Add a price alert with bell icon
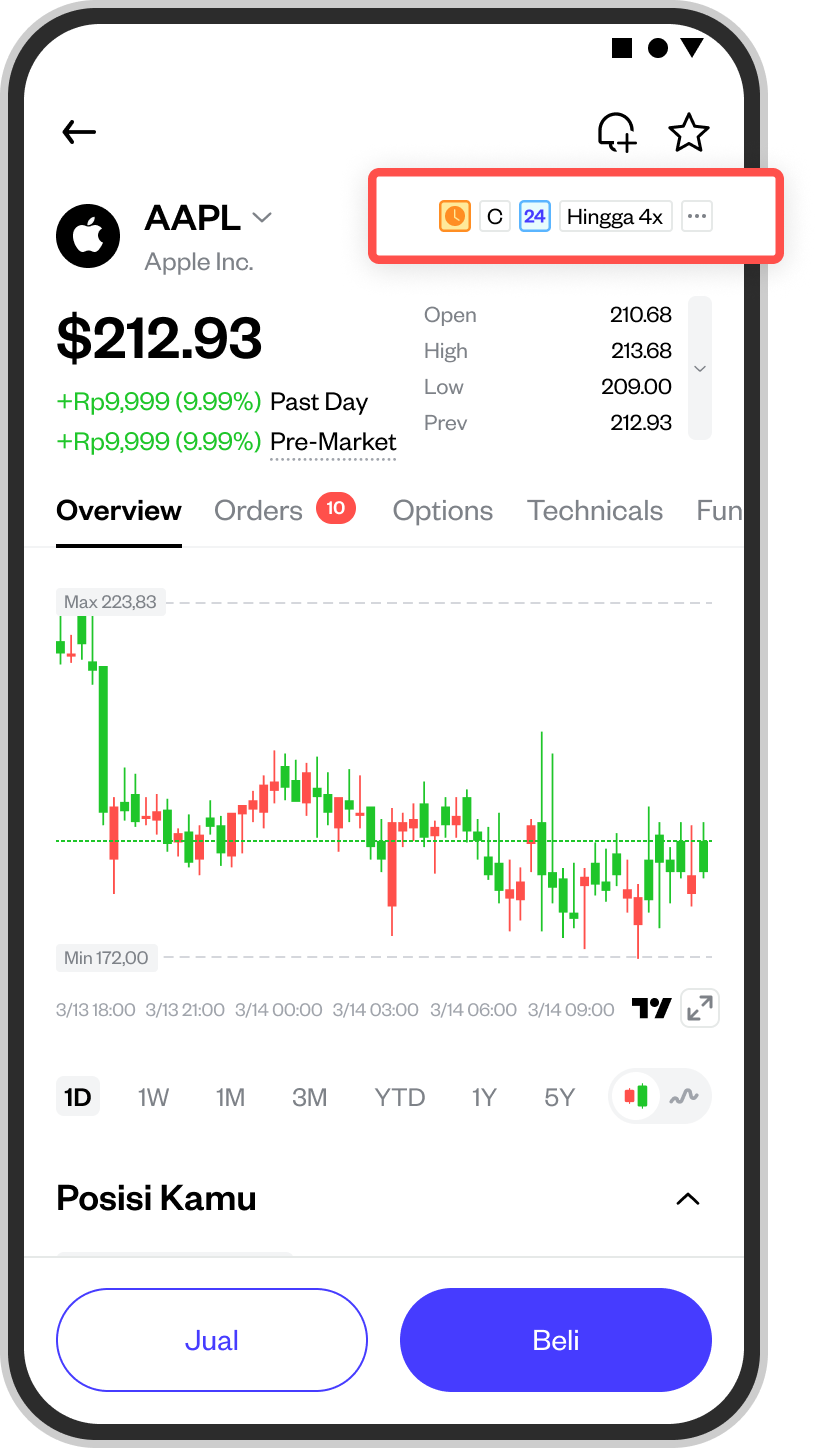This screenshot has height=1448, width=816. [616, 132]
